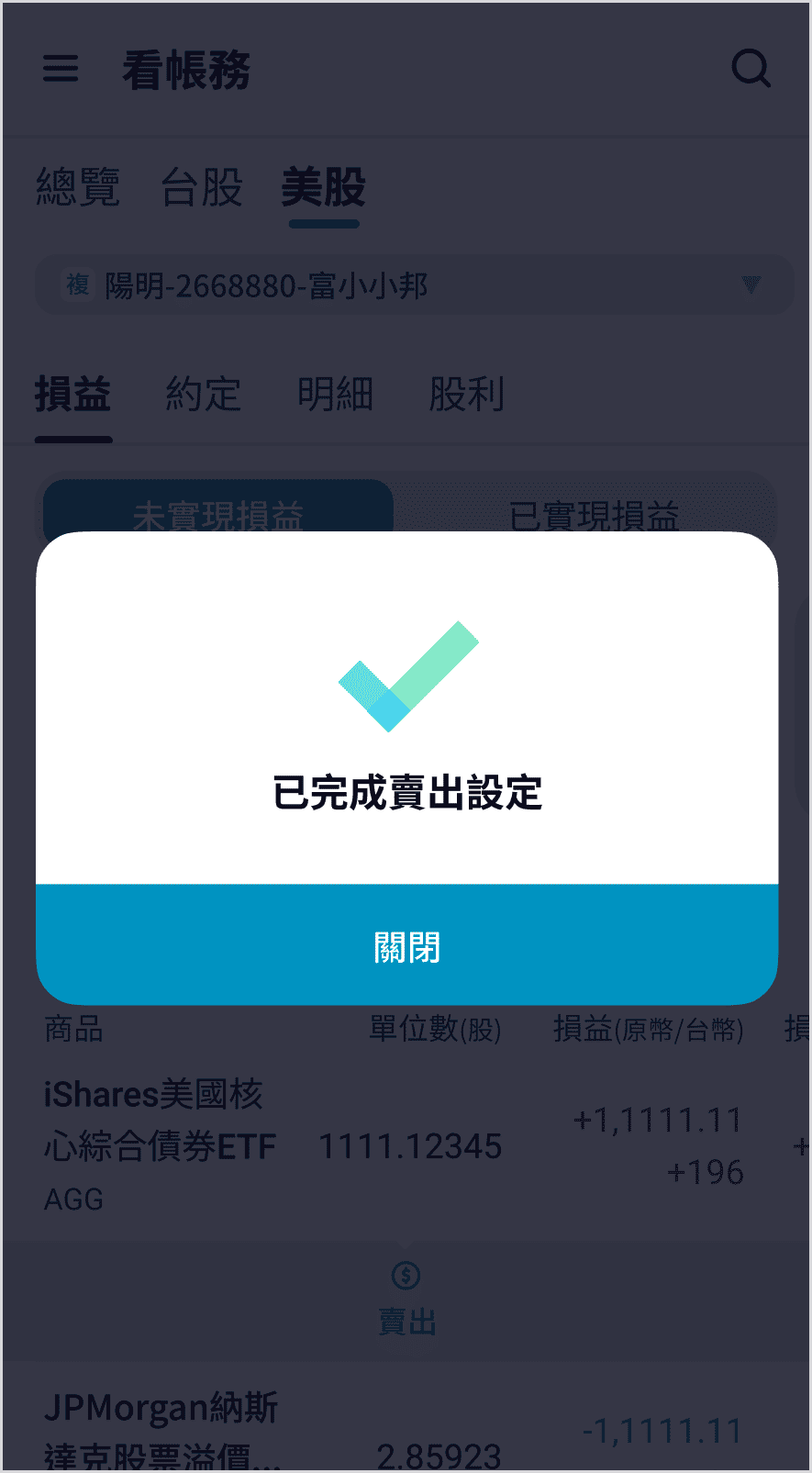The width and height of the screenshot is (812, 1473).
Task: Open the 股利 sub-tab
Action: pos(467,395)
